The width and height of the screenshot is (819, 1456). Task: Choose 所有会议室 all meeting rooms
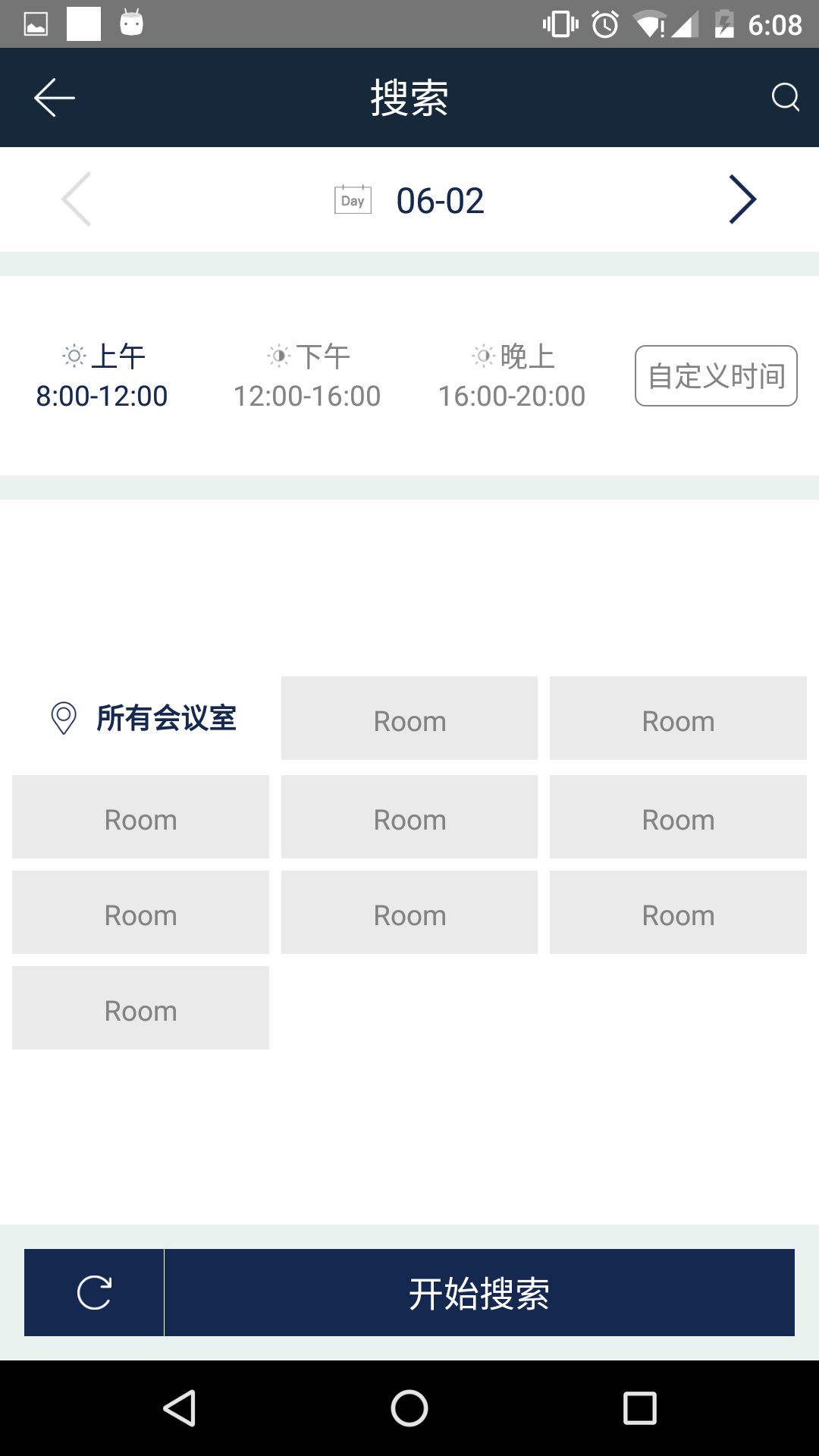(x=143, y=718)
